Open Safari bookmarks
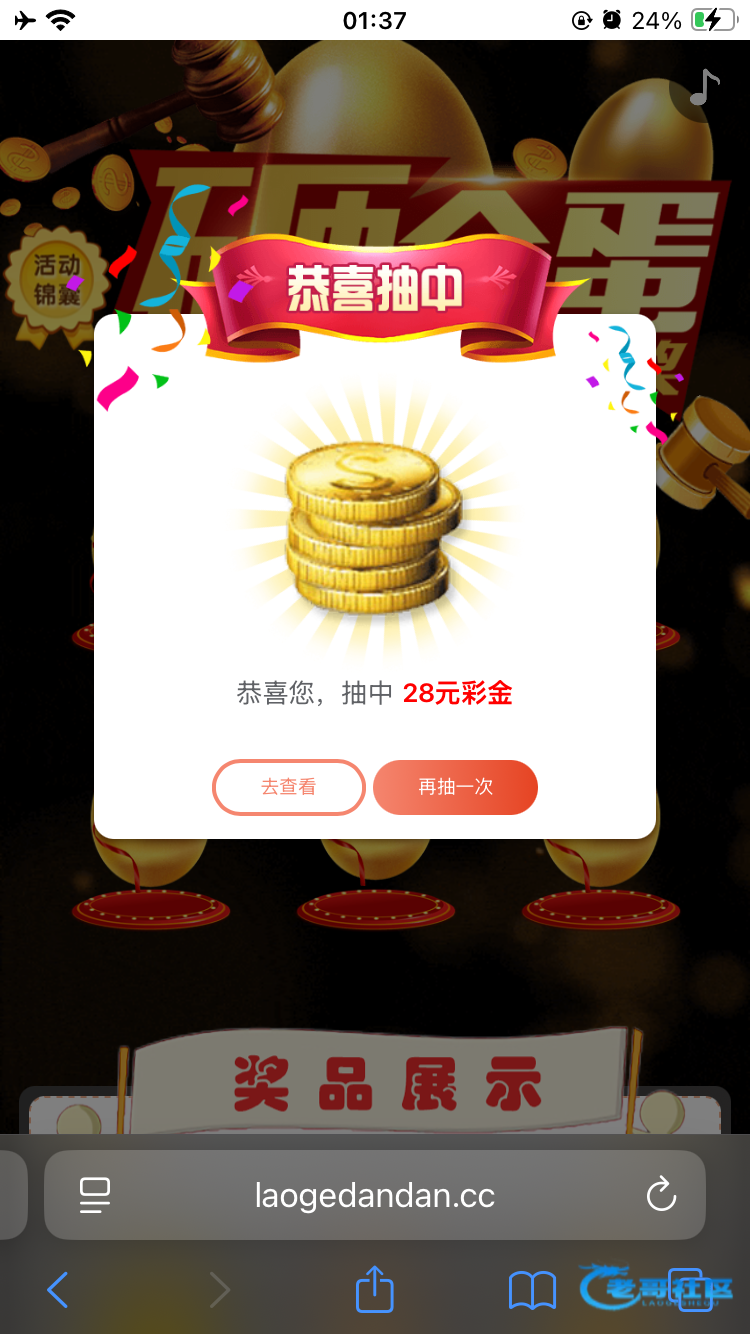The width and height of the screenshot is (750, 1334). [532, 1290]
